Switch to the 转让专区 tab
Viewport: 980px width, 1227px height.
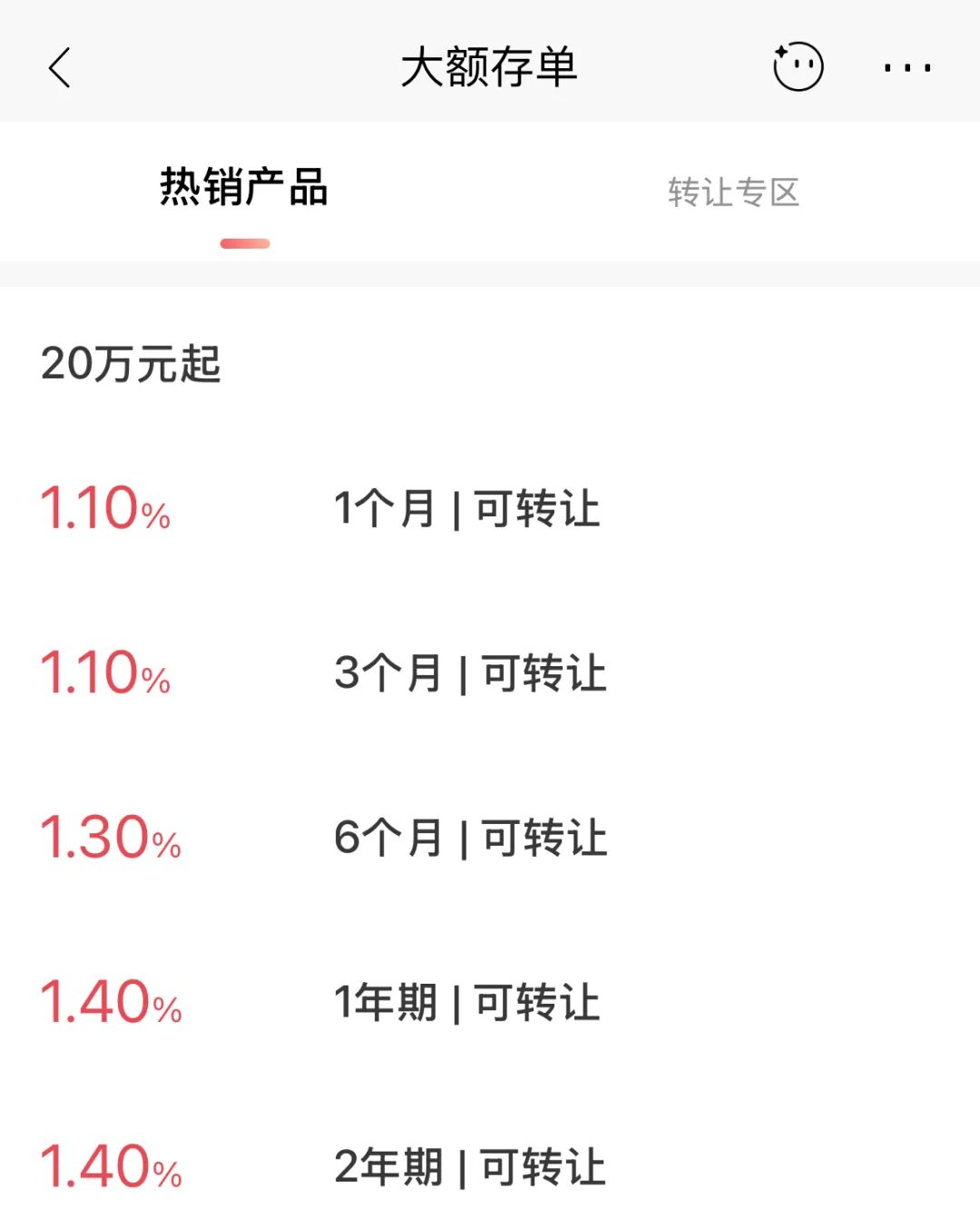coord(733,192)
